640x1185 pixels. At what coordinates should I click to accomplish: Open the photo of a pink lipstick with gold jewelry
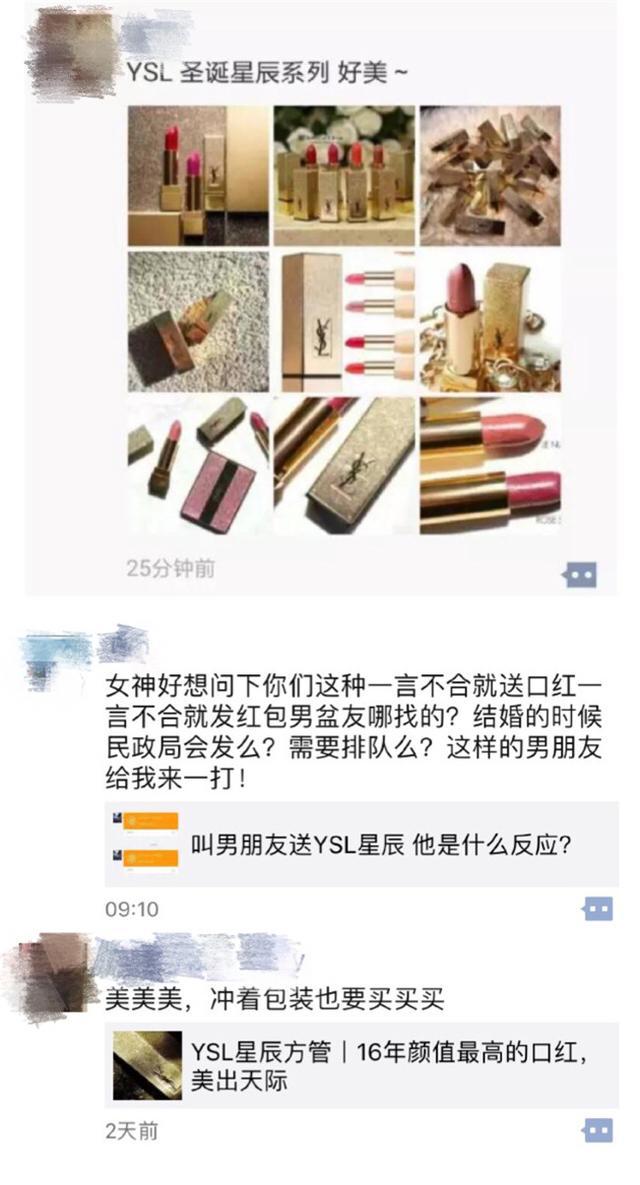(490, 320)
